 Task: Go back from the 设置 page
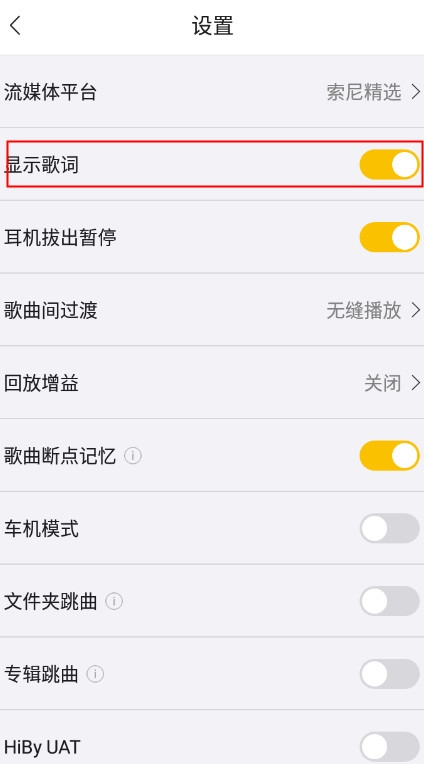coord(15,25)
